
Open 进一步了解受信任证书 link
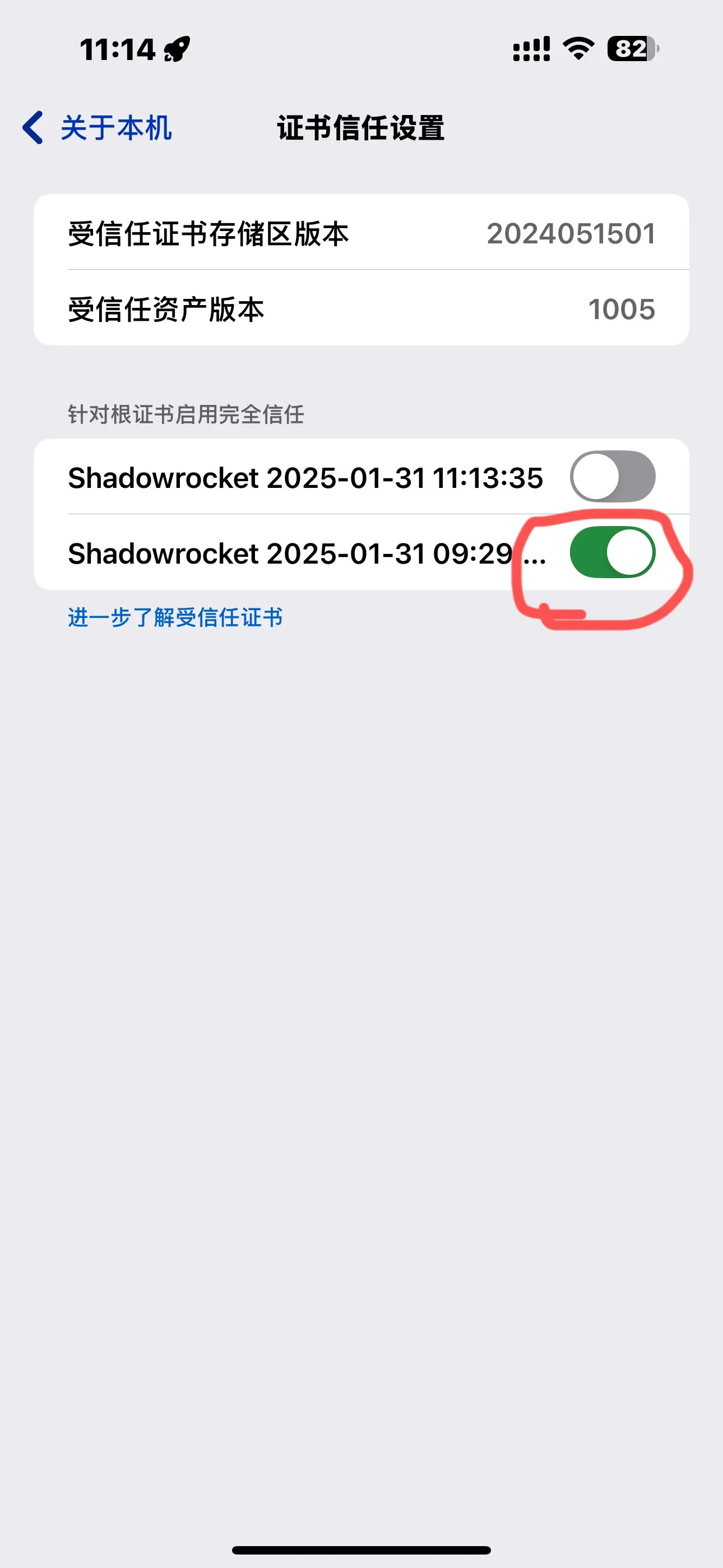pyautogui.click(x=175, y=617)
